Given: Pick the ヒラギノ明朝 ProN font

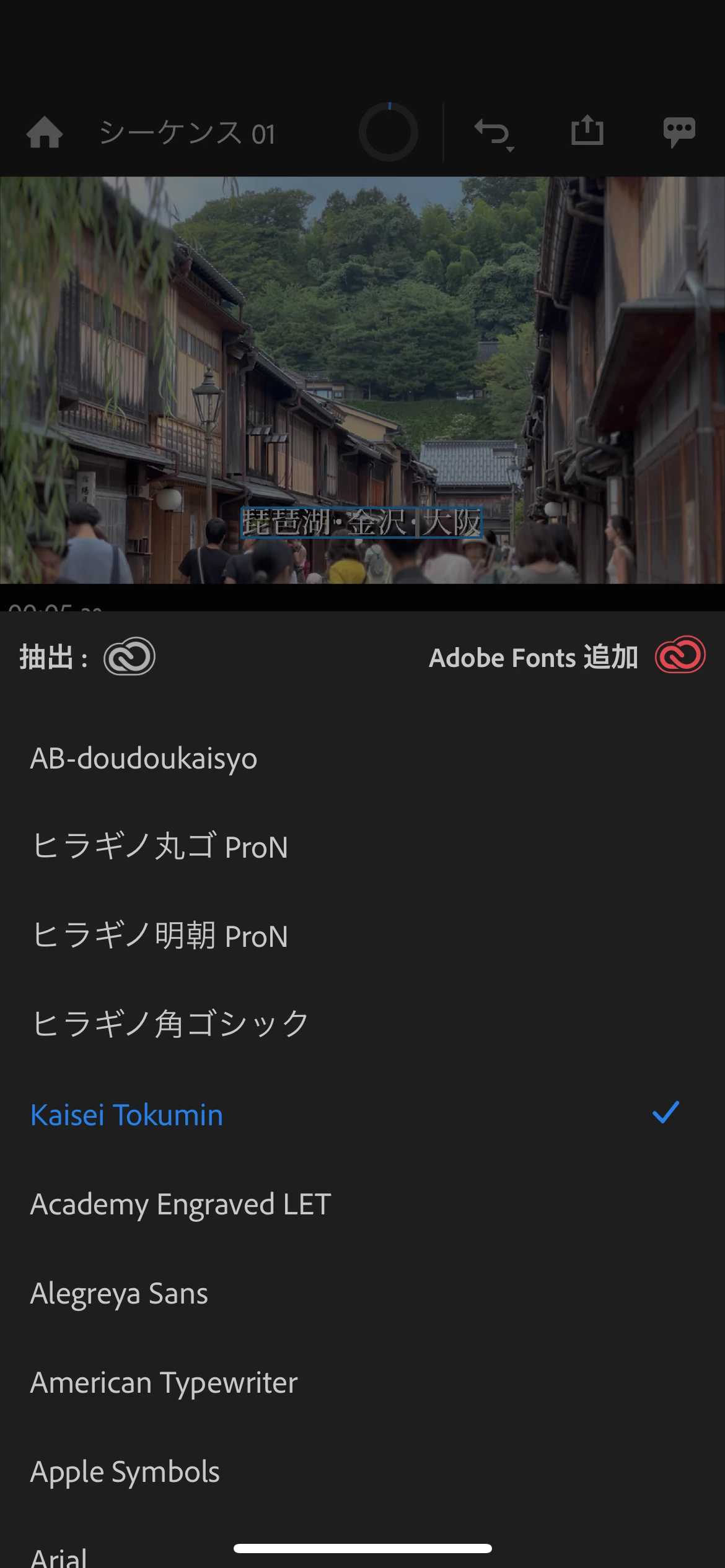Looking at the screenshot, I should click(160, 936).
